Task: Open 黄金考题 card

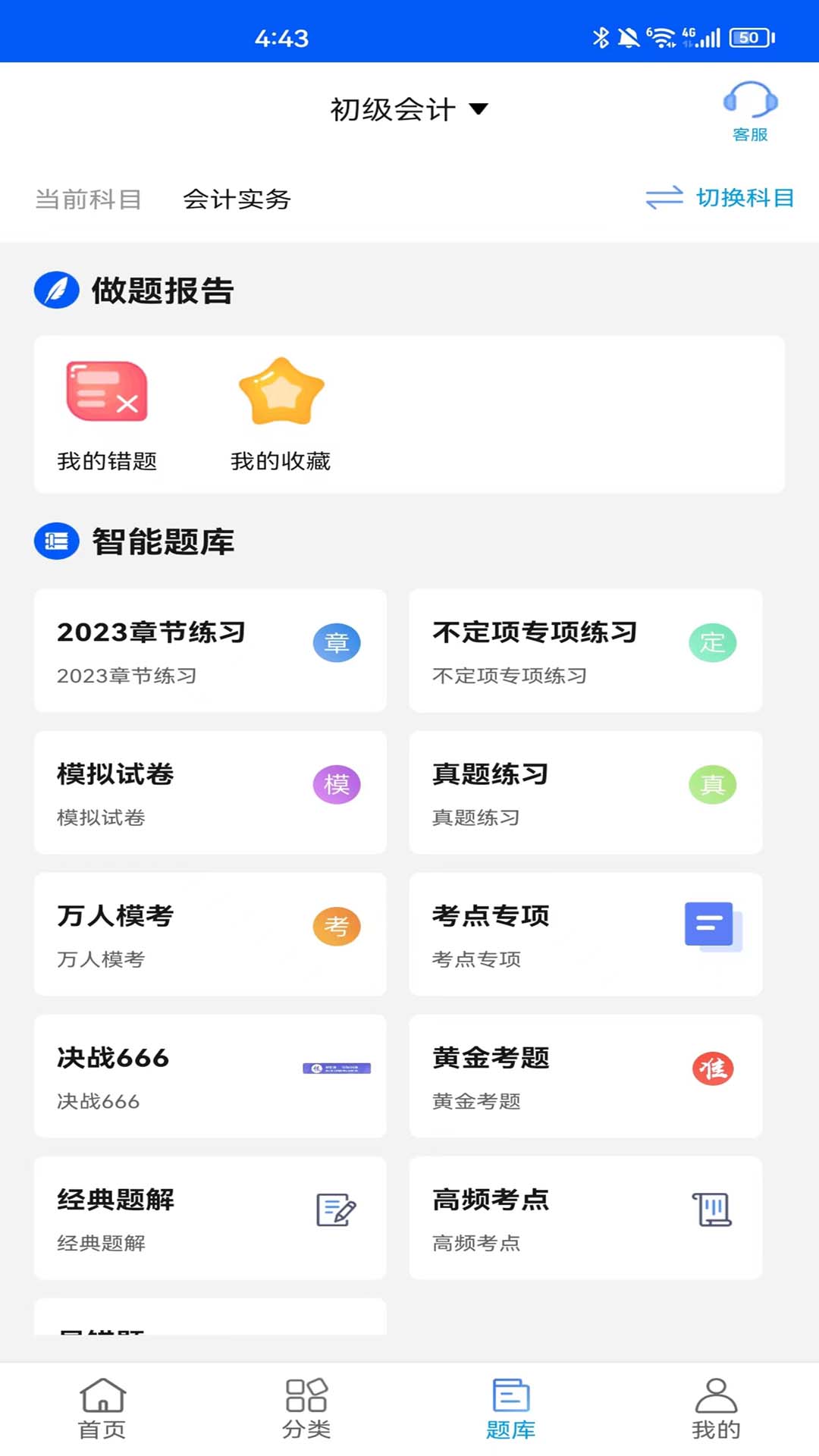Action: [x=585, y=1076]
